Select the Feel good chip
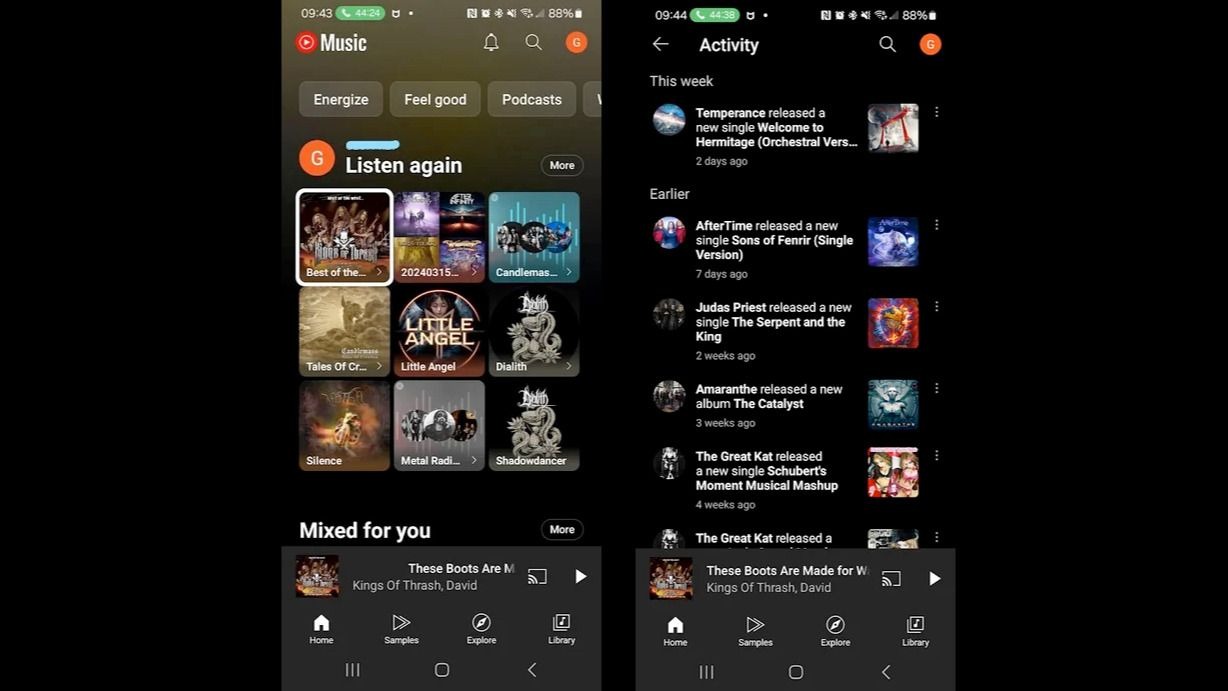Screen dimensions: 1228x691 coord(435,99)
